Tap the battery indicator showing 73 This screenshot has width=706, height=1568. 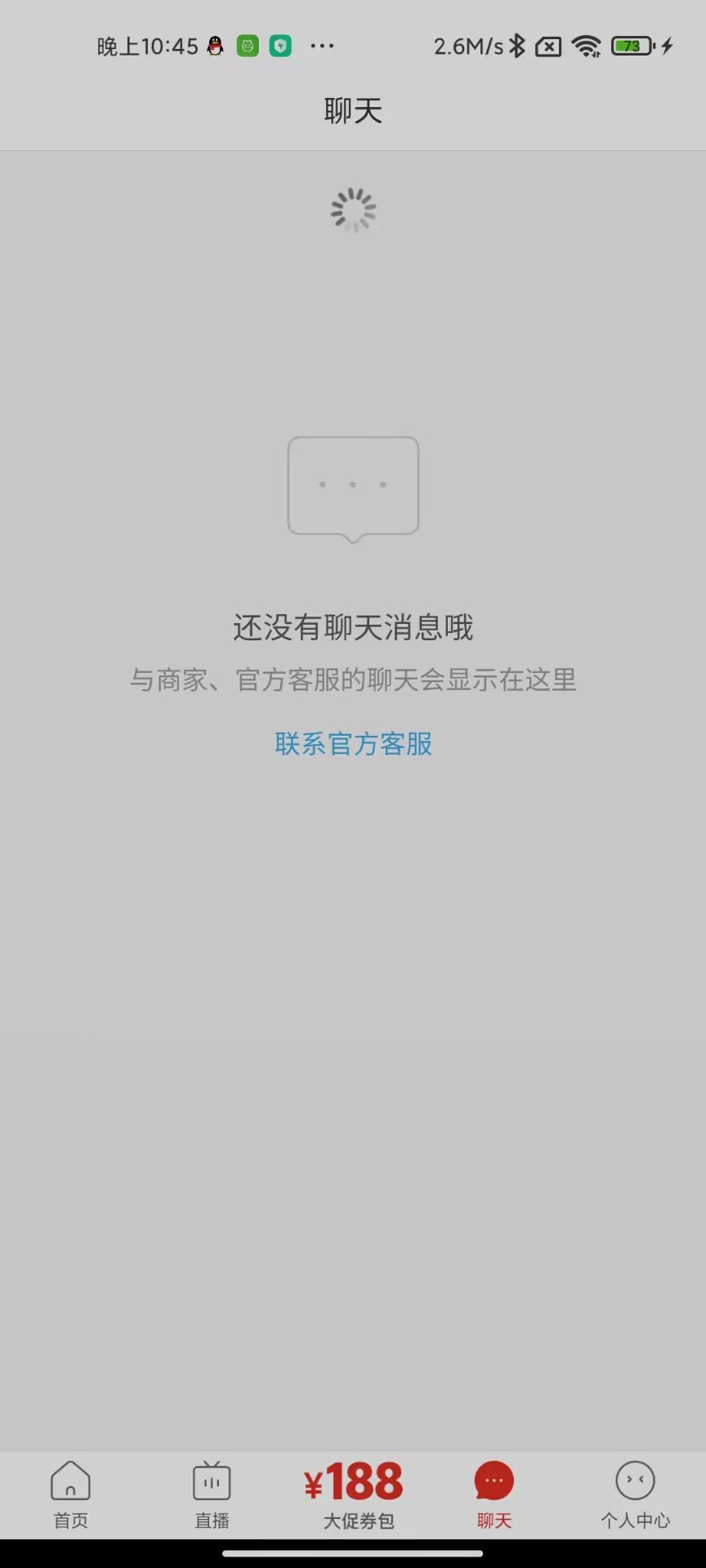629,47
